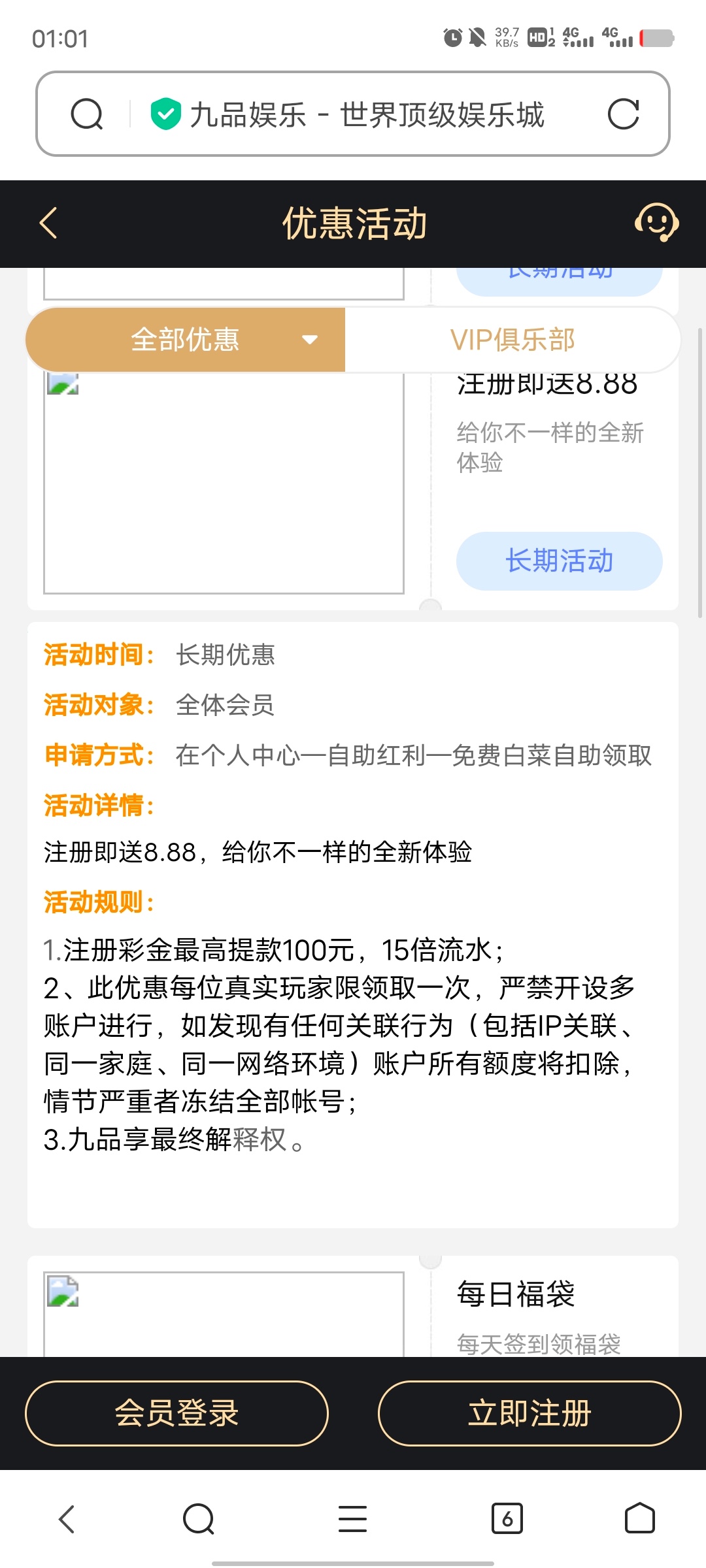Open the browser search icon in the address bar

[x=87, y=114]
